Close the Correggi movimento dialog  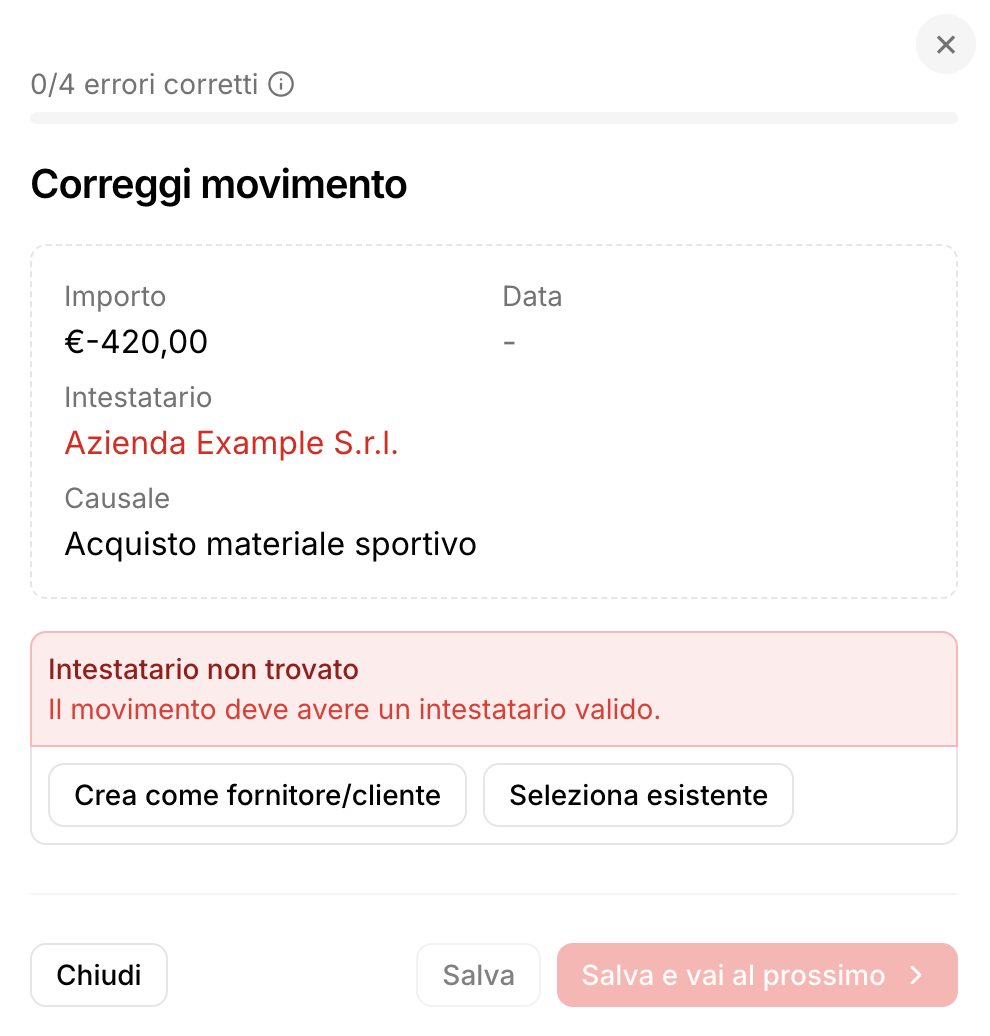(945, 45)
